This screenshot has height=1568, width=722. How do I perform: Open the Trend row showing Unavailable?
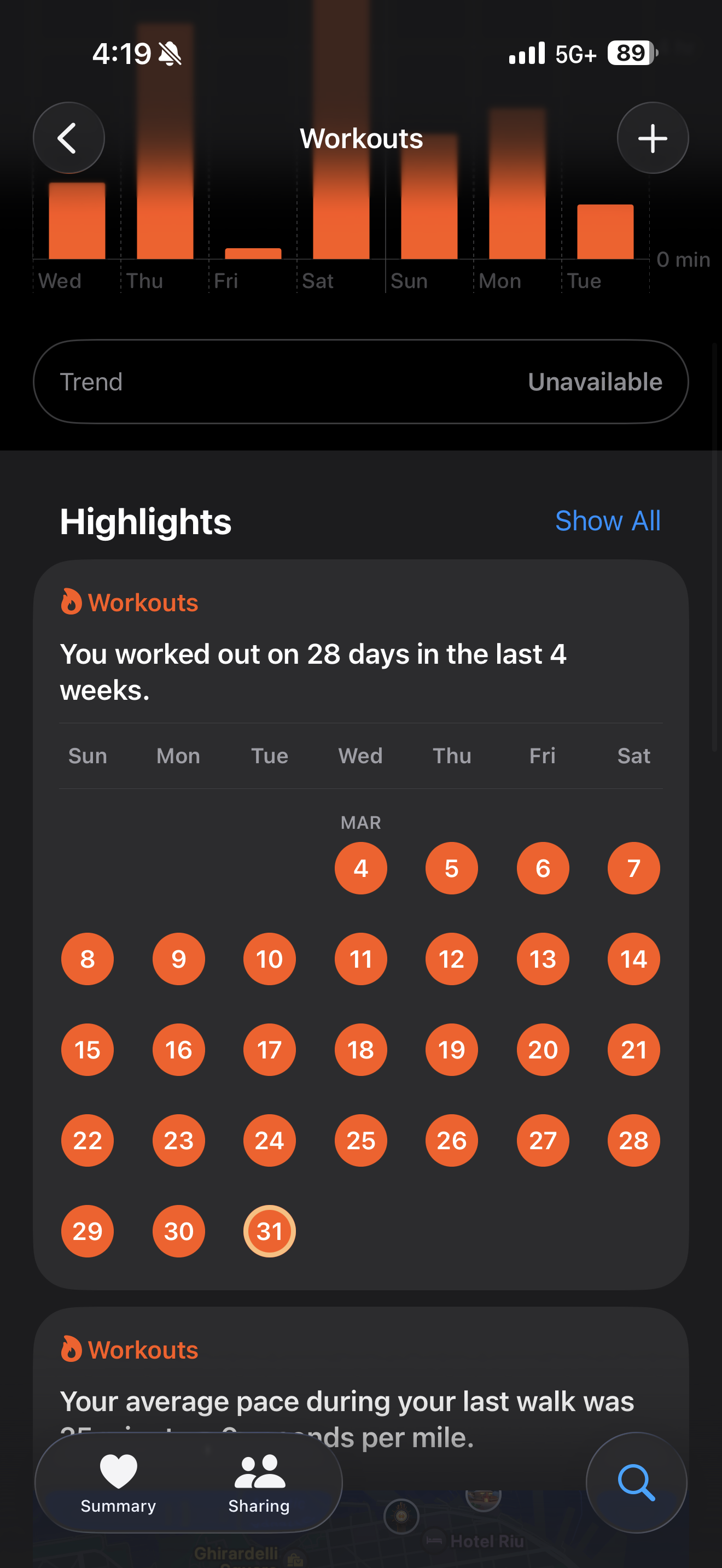[x=360, y=382]
